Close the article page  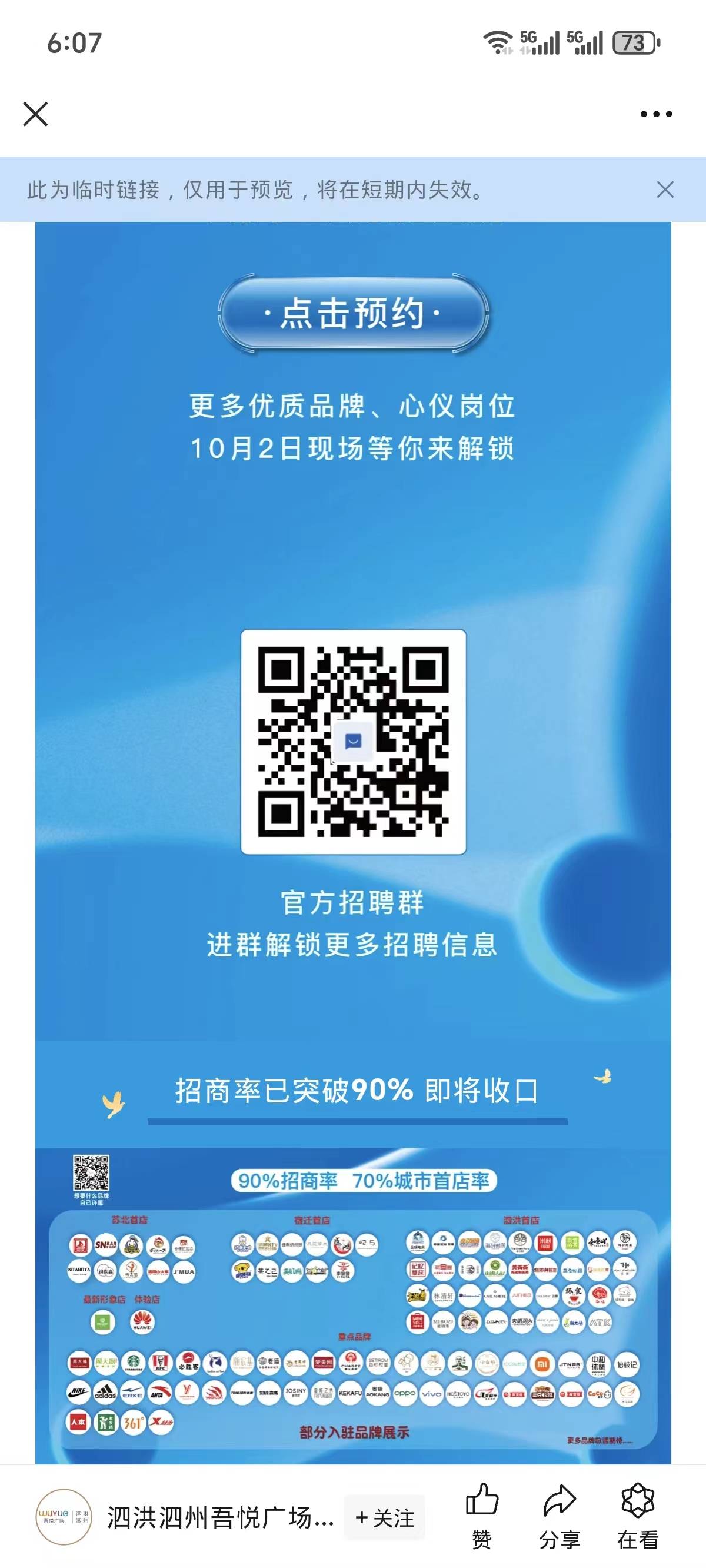click(35, 114)
